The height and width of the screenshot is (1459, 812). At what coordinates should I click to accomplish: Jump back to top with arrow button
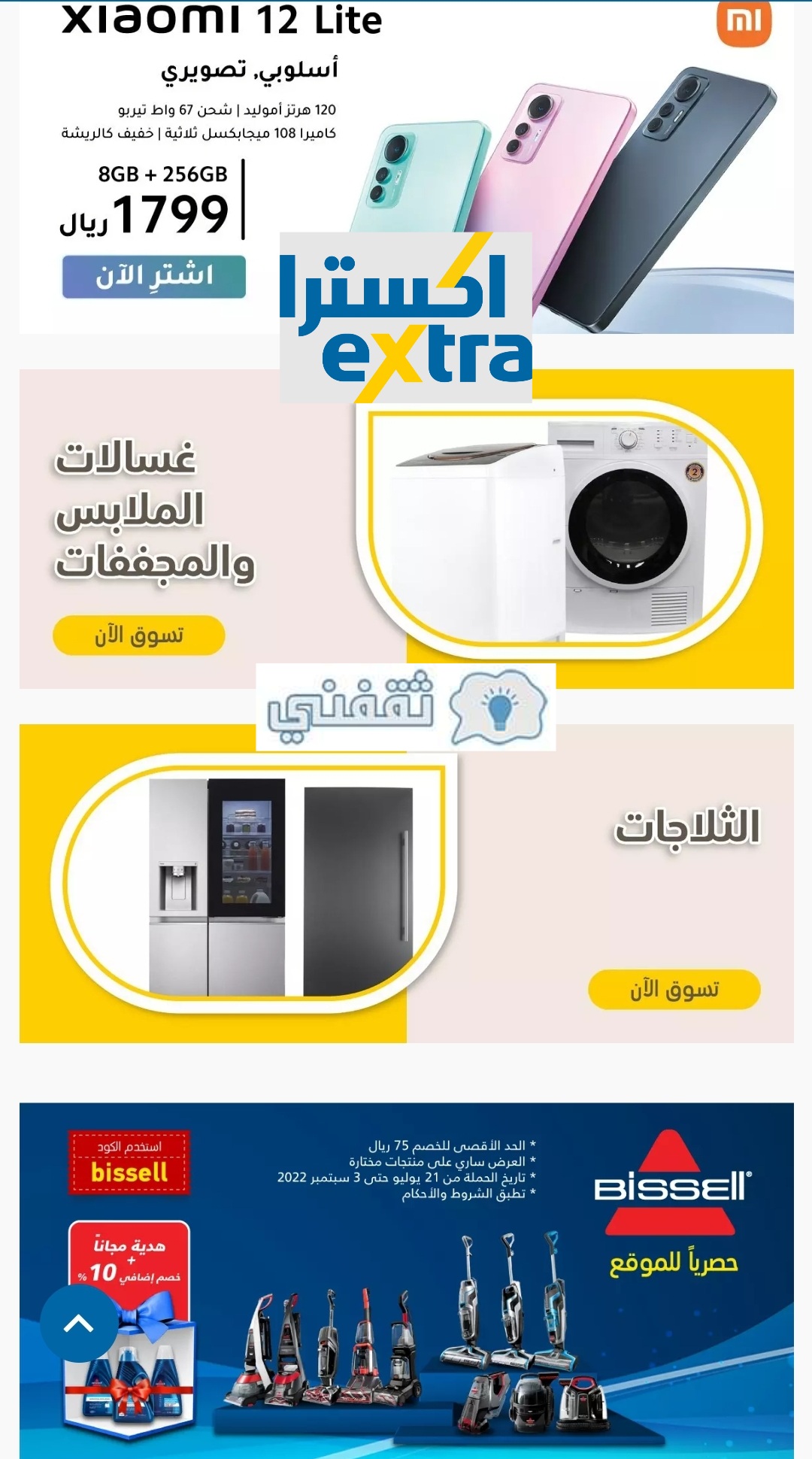(x=79, y=1323)
